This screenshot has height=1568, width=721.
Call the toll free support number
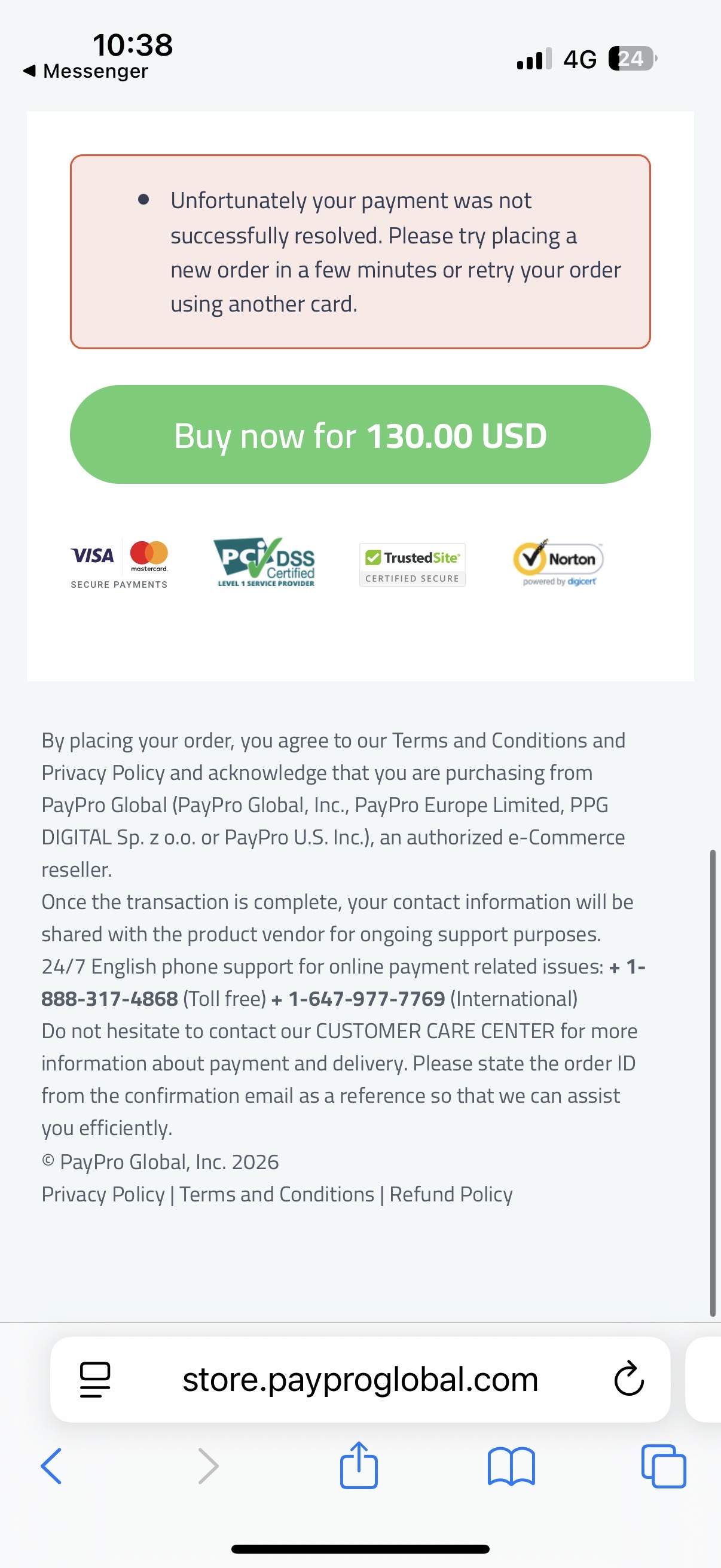click(109, 999)
